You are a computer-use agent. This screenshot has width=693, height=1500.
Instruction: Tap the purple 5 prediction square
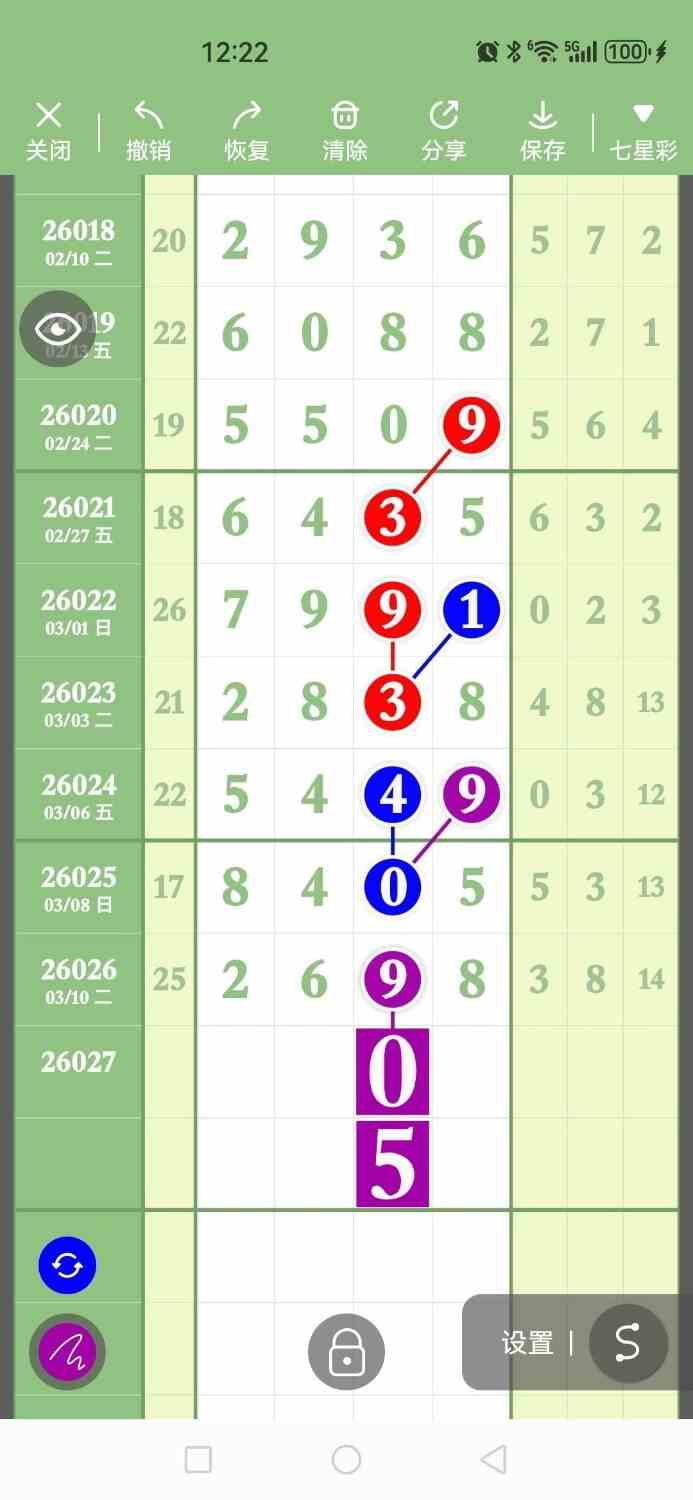click(x=392, y=1164)
